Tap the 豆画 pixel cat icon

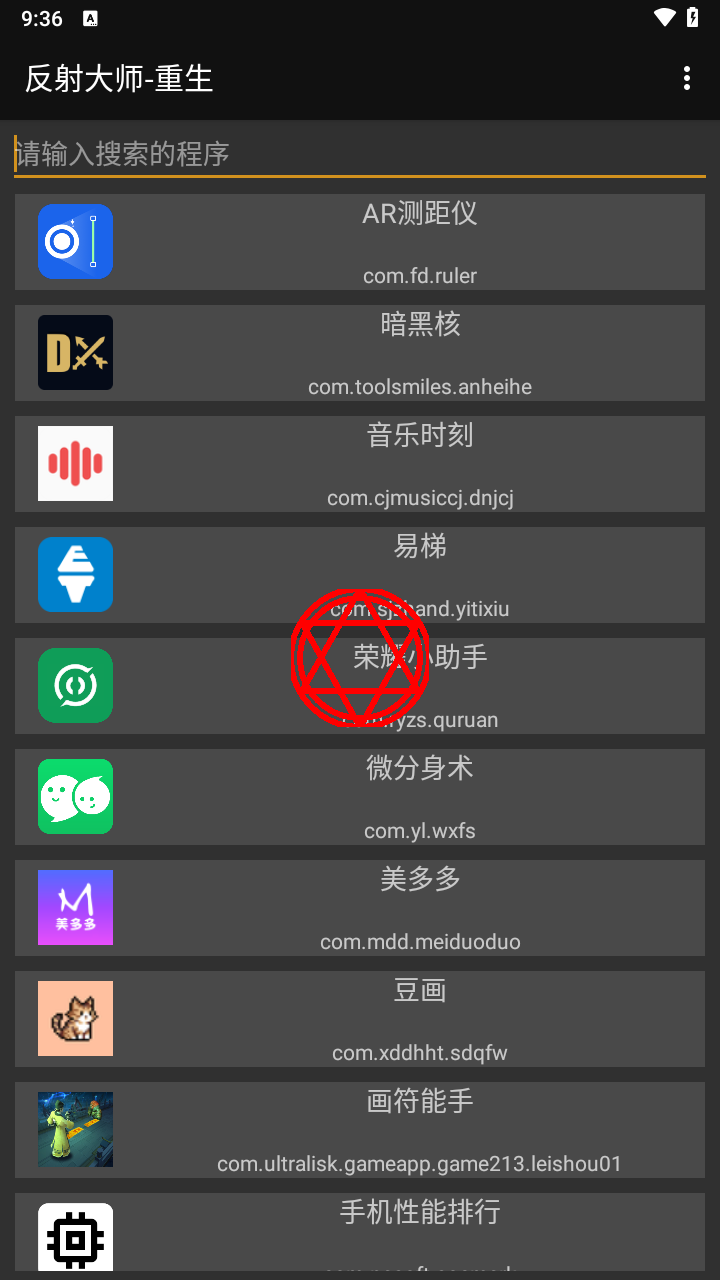[x=75, y=1018]
